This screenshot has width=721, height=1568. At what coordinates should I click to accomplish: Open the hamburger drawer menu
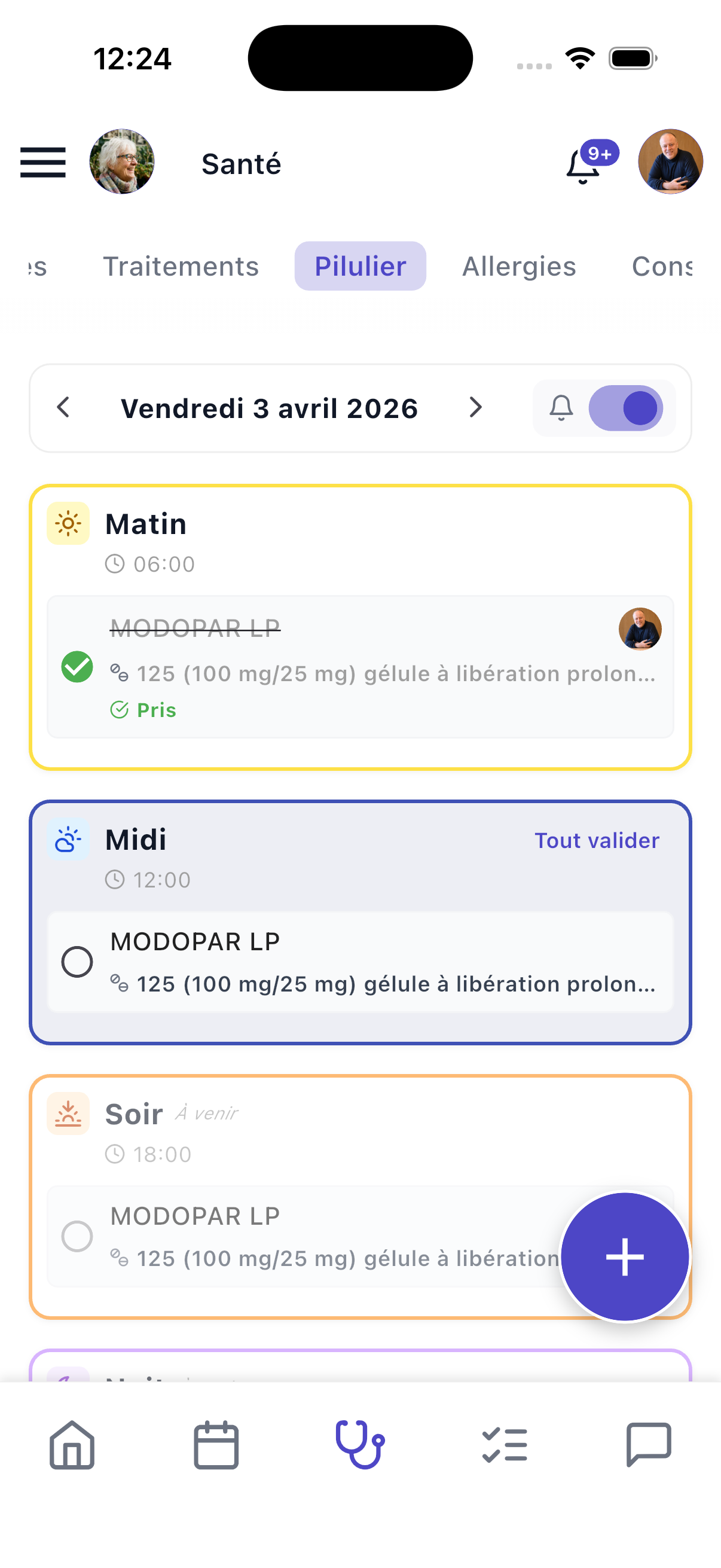(x=42, y=163)
